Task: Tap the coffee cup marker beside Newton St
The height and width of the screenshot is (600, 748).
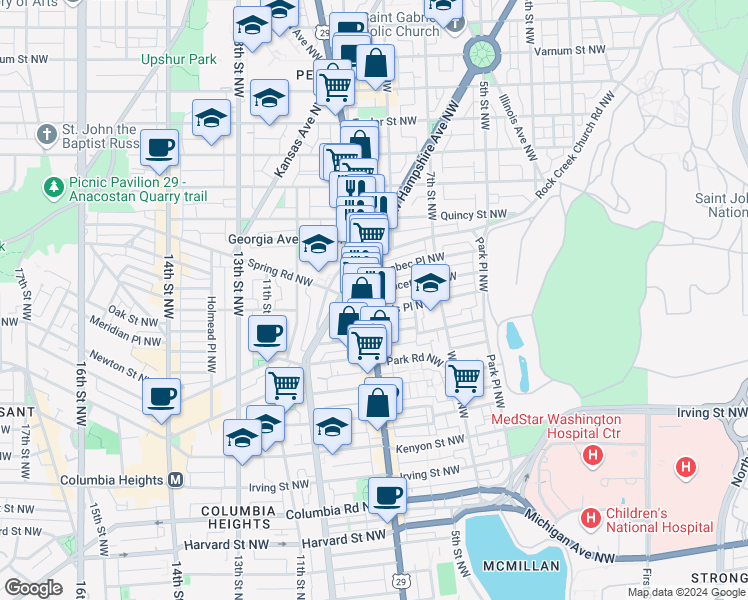Action: pos(161,400)
